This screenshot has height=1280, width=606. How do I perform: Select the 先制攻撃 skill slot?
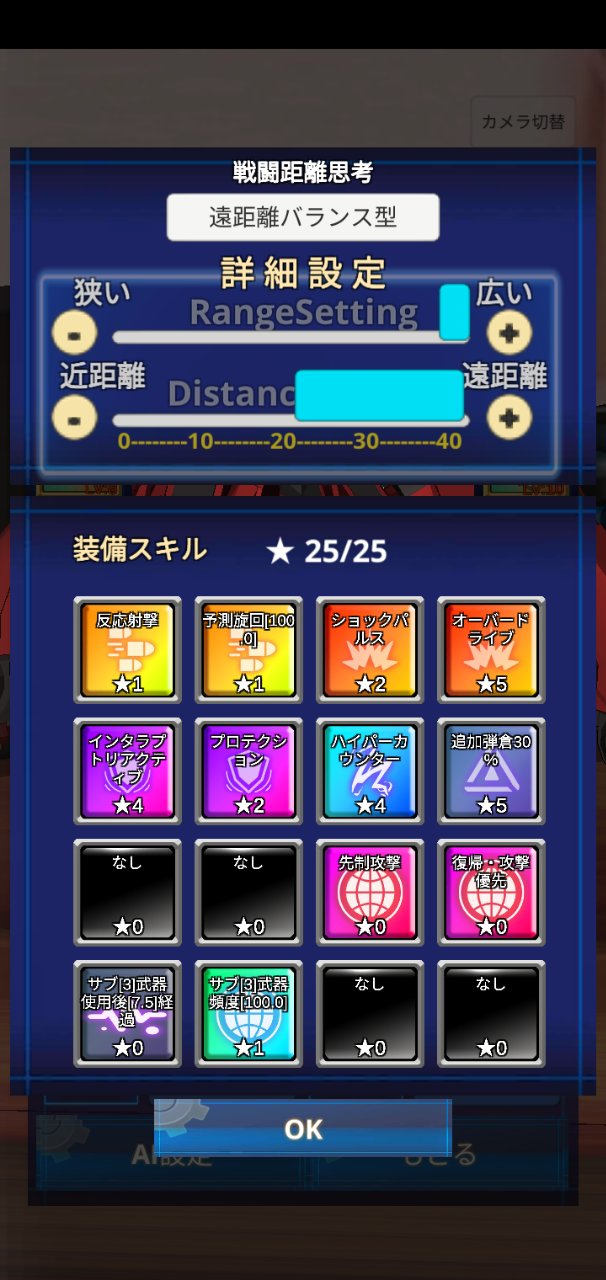[370, 893]
